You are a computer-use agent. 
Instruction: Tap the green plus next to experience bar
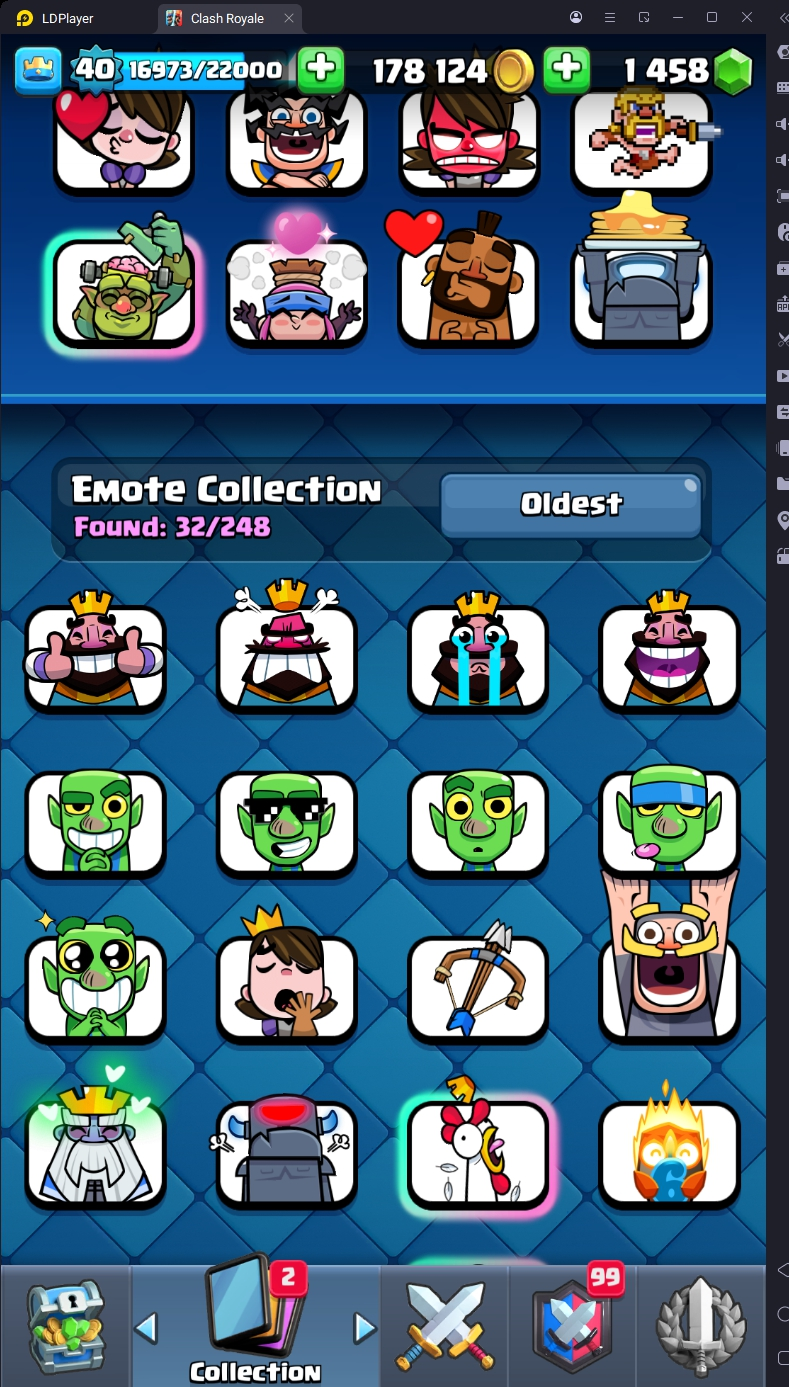(x=321, y=70)
